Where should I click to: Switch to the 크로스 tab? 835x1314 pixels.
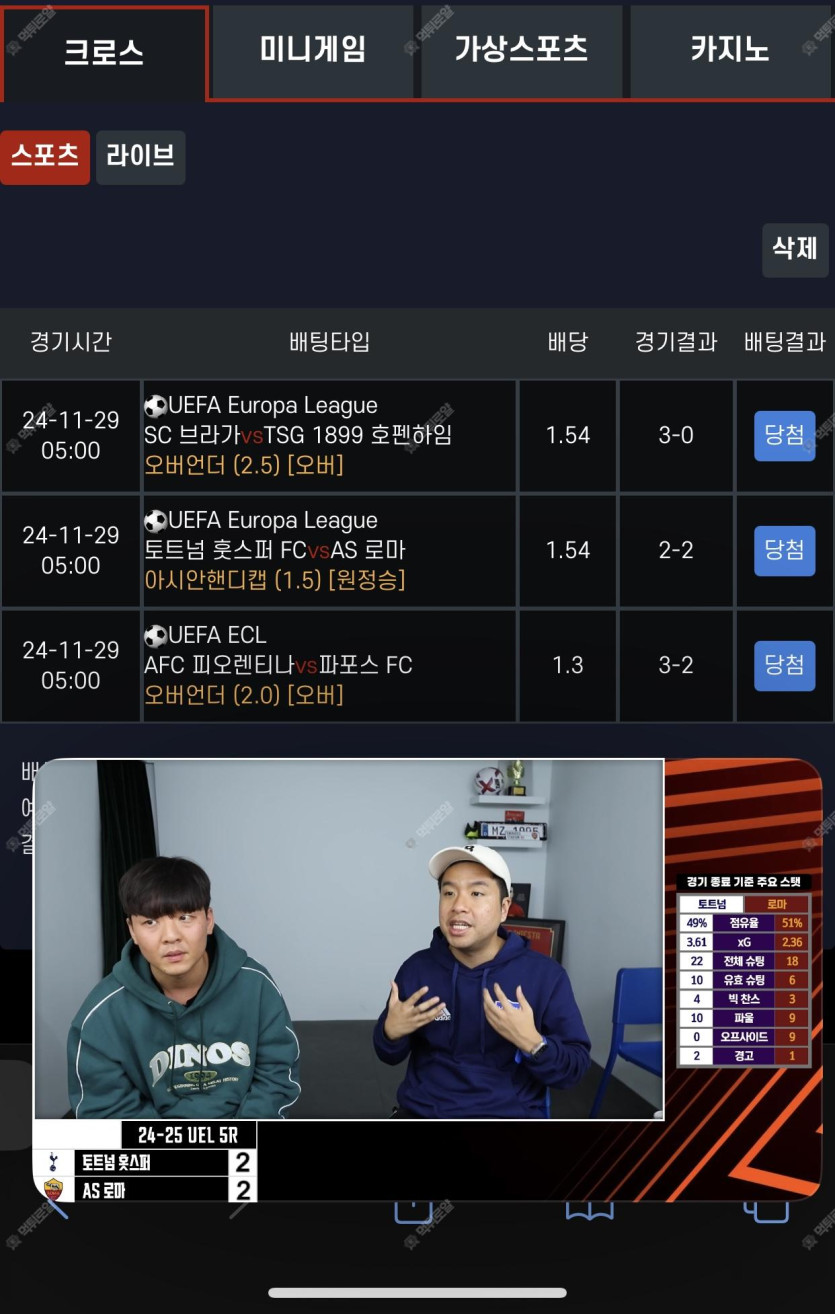point(104,52)
